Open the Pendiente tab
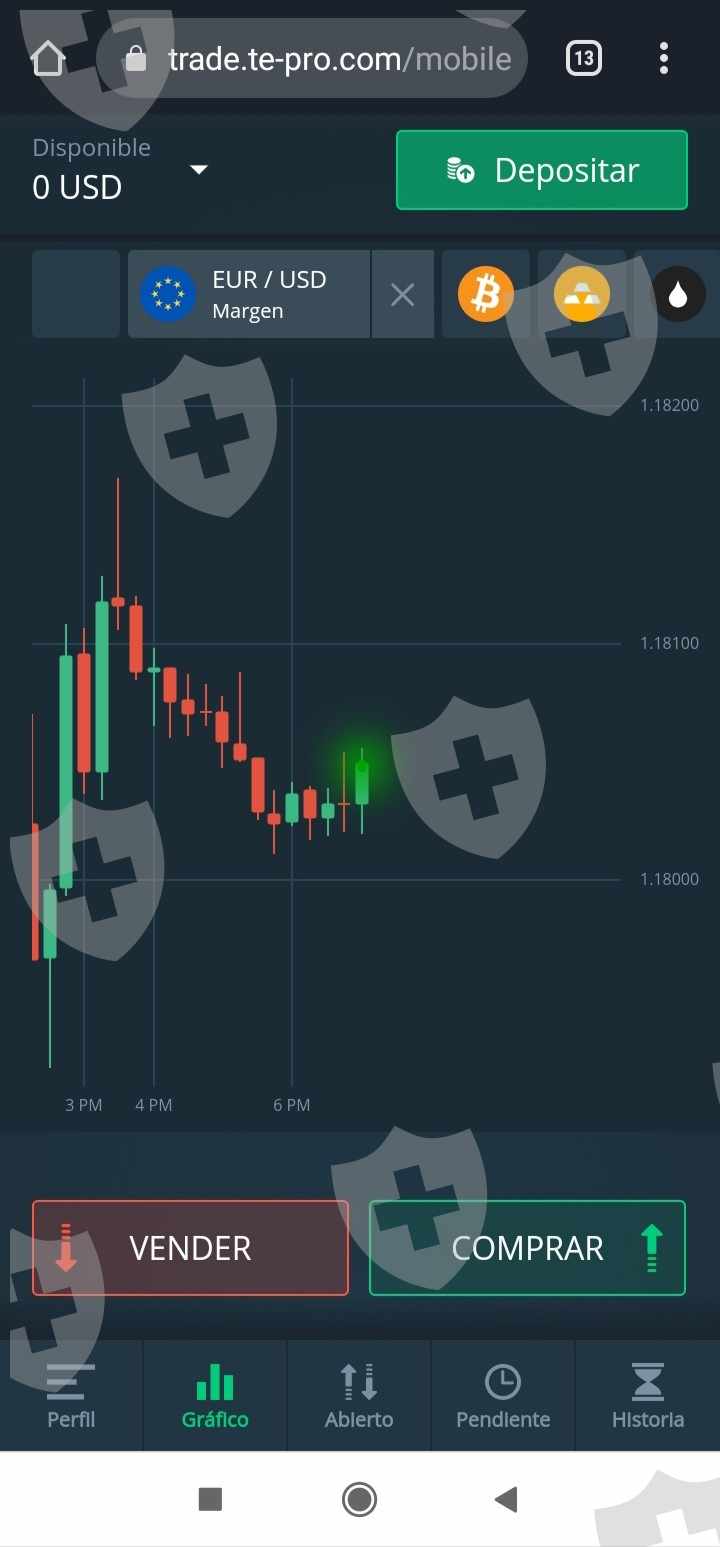Image resolution: width=720 pixels, height=1547 pixels. (x=503, y=1396)
